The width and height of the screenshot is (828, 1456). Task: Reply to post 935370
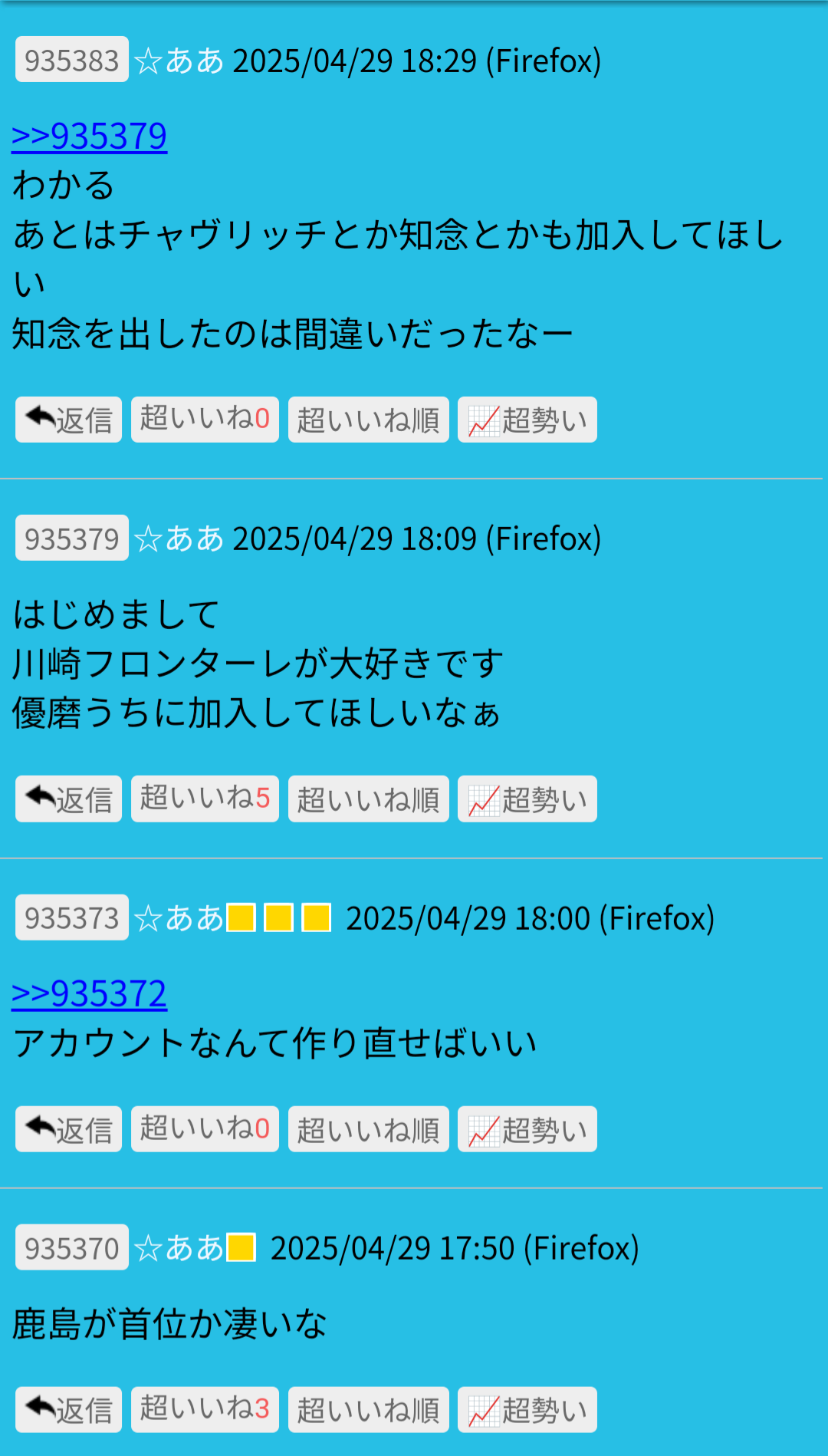(68, 1410)
